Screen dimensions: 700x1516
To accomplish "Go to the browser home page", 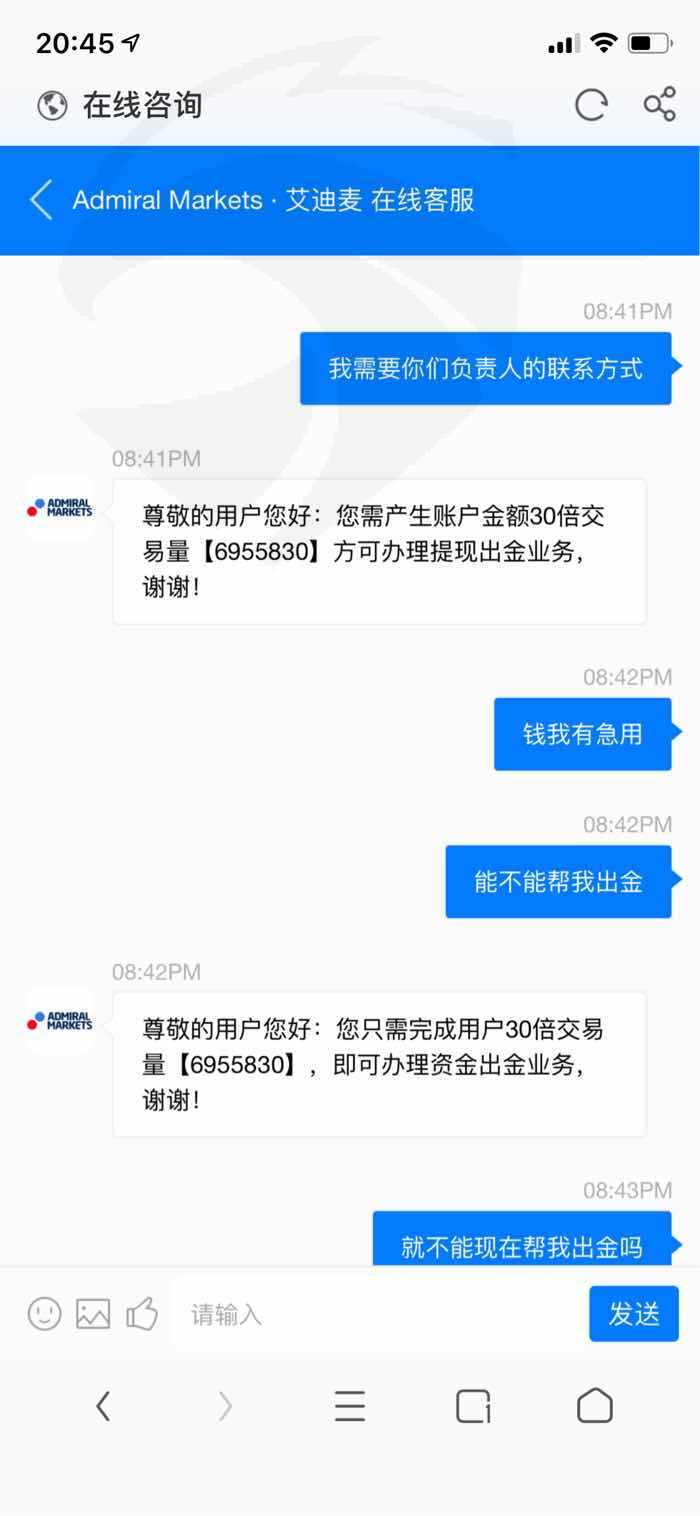I will tap(595, 1406).
